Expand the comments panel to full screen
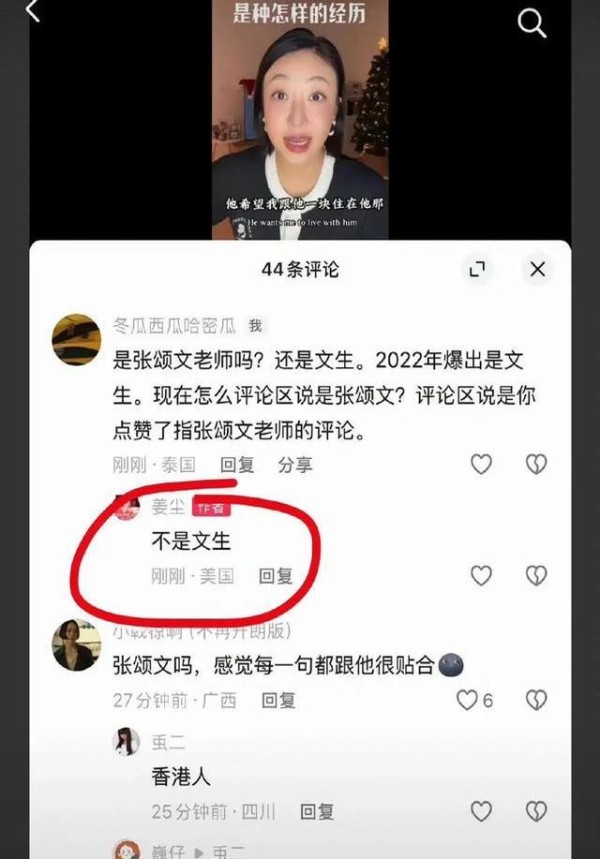This screenshot has width=600, height=859. coord(477,269)
